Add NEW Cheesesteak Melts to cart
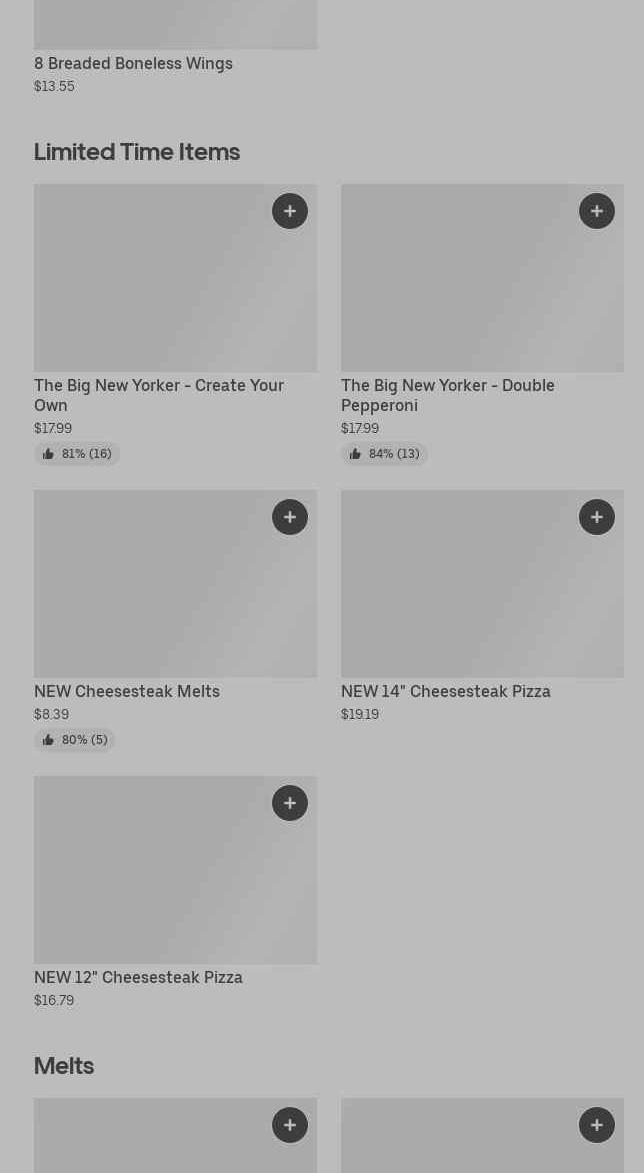Image resolution: width=644 pixels, height=1173 pixels. point(289,517)
